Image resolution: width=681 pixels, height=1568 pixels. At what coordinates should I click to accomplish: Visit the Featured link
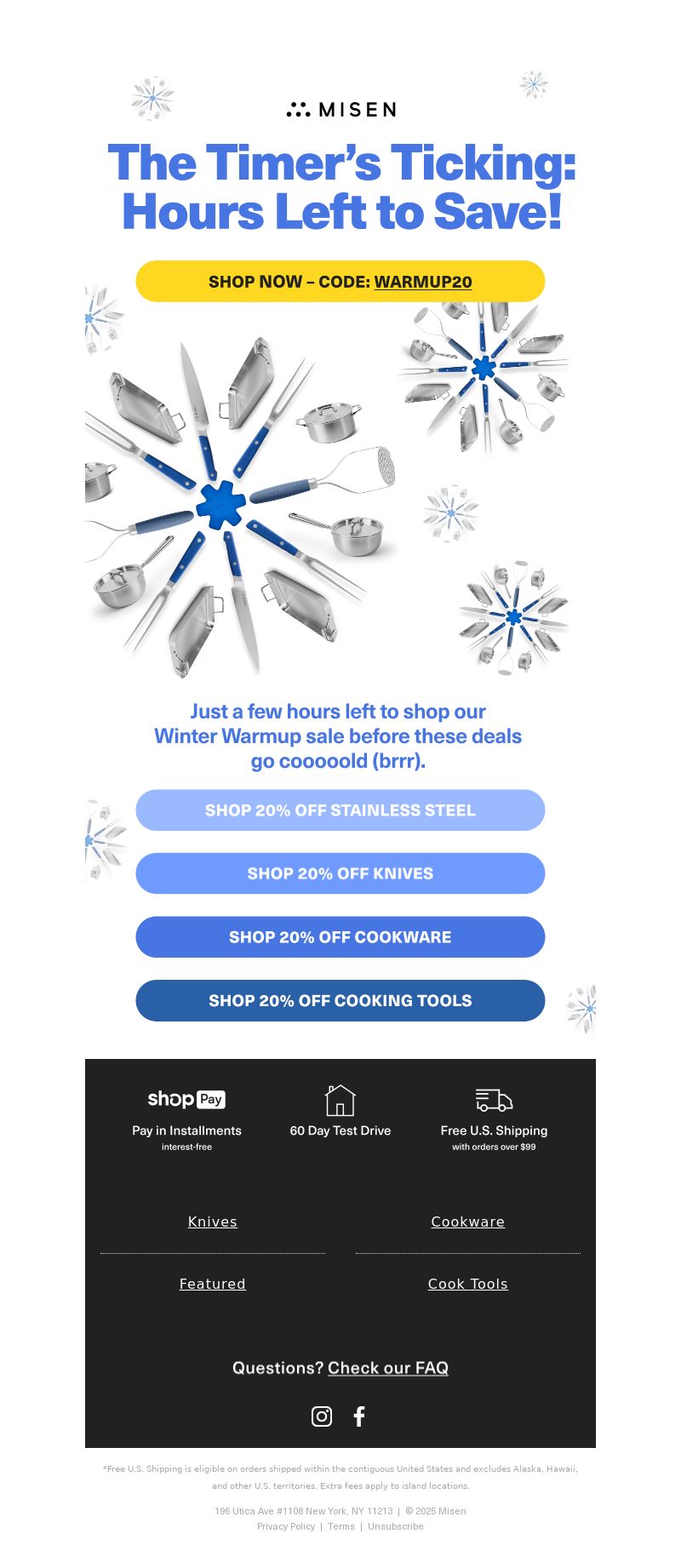(213, 1285)
